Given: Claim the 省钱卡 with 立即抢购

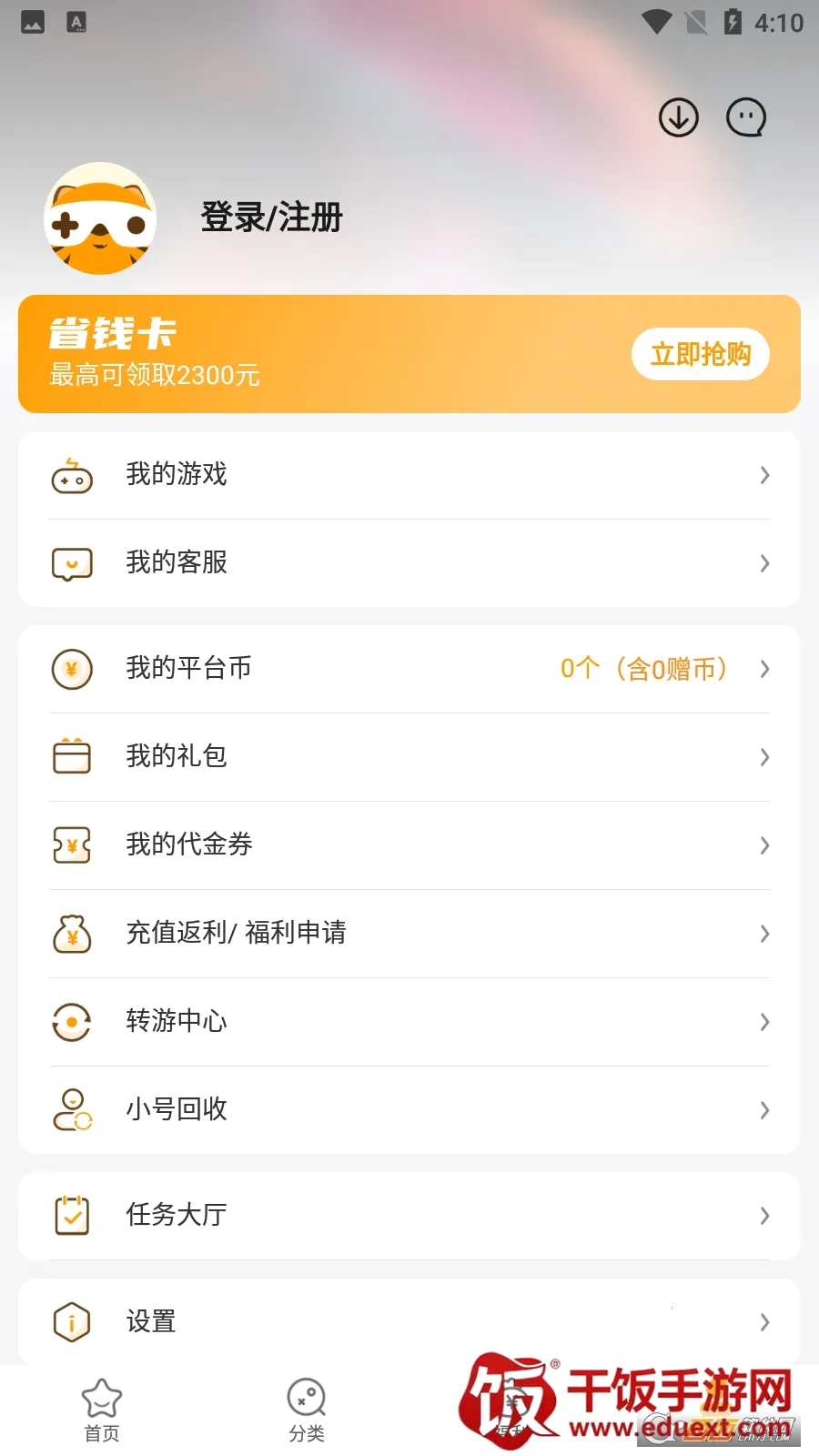Looking at the screenshot, I should pyautogui.click(x=700, y=354).
